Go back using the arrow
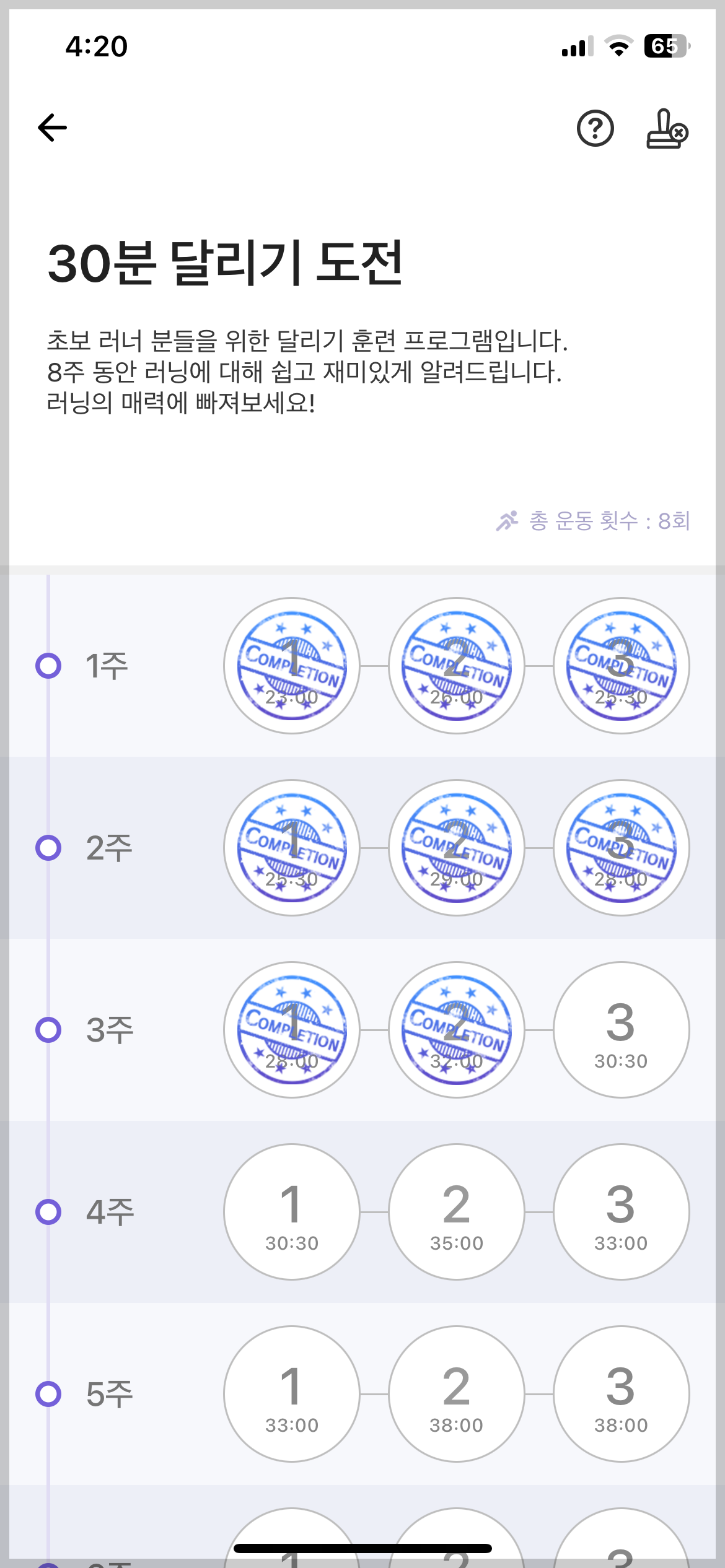Image resolution: width=725 pixels, height=1568 pixels. click(x=53, y=128)
